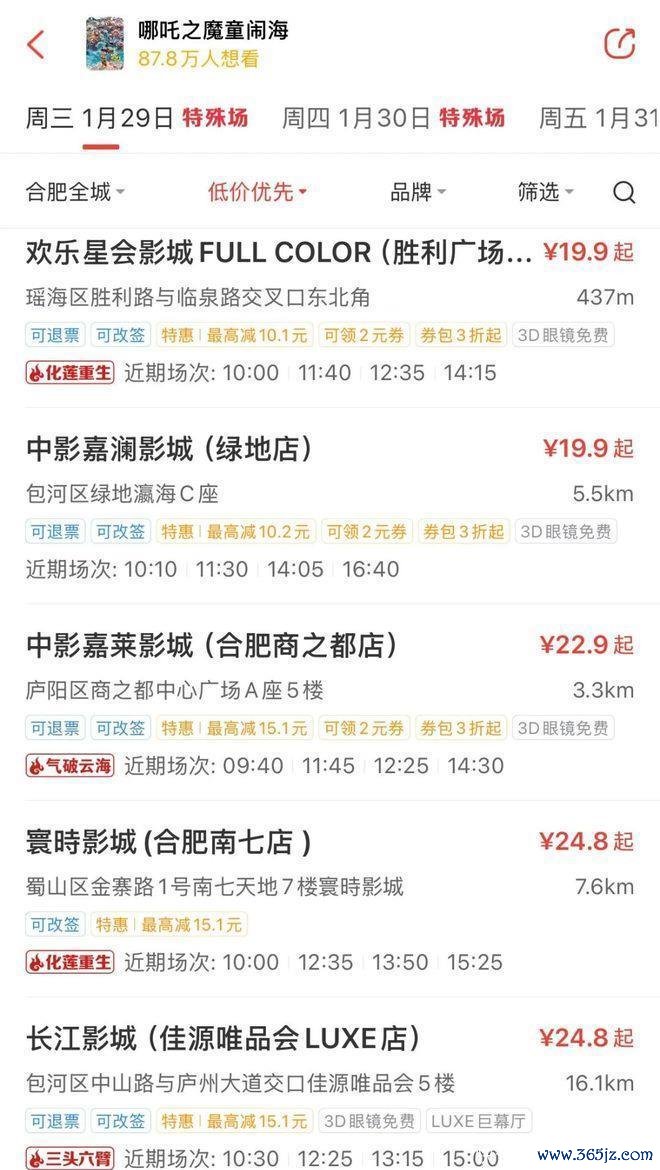Open 中影嘉澜影城 (绿地店) cinema
Image resolution: width=660 pixels, height=1170 pixels.
330,506
